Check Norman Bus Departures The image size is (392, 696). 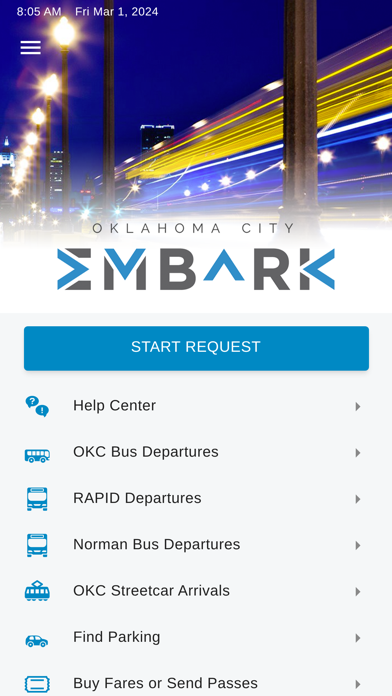coord(196,545)
